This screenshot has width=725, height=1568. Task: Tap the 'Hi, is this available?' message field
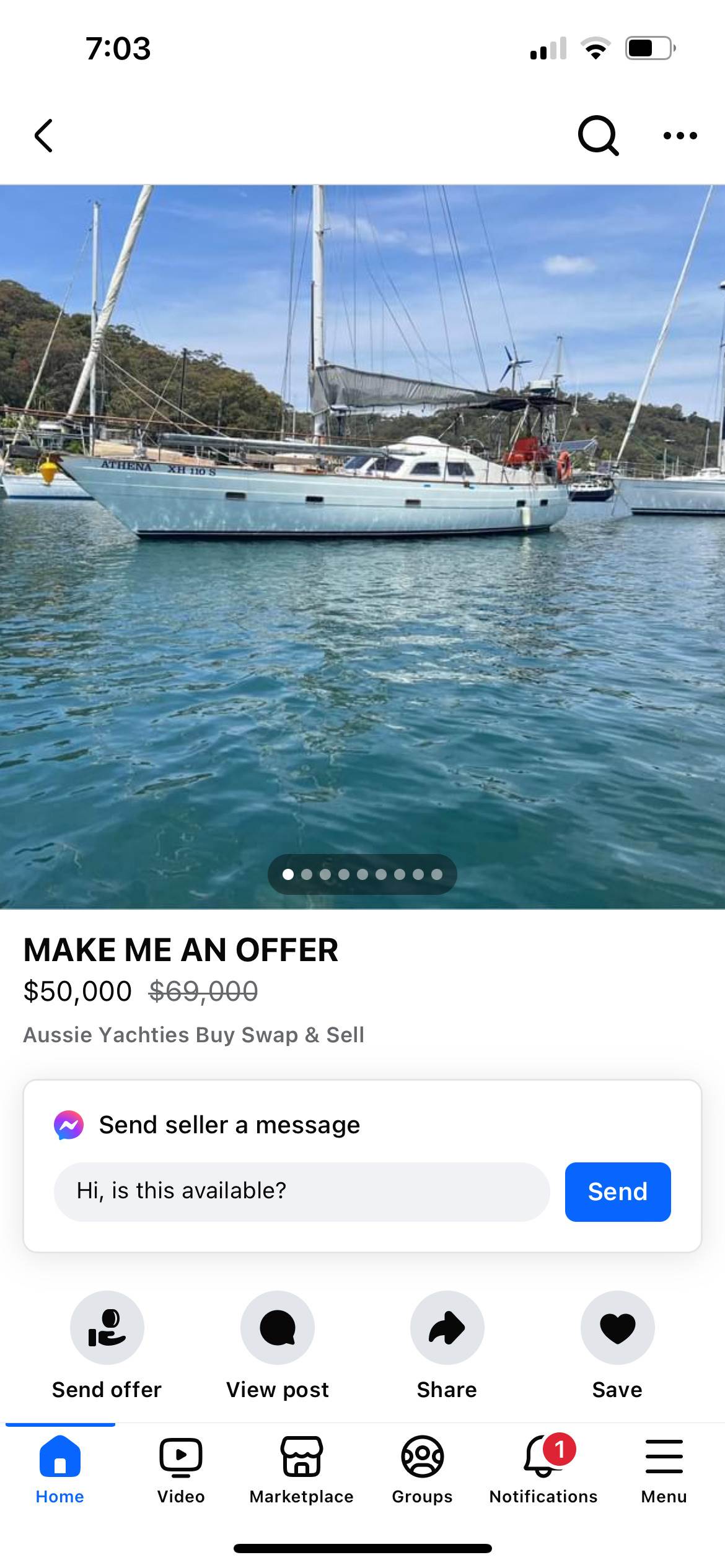pos(302,1191)
